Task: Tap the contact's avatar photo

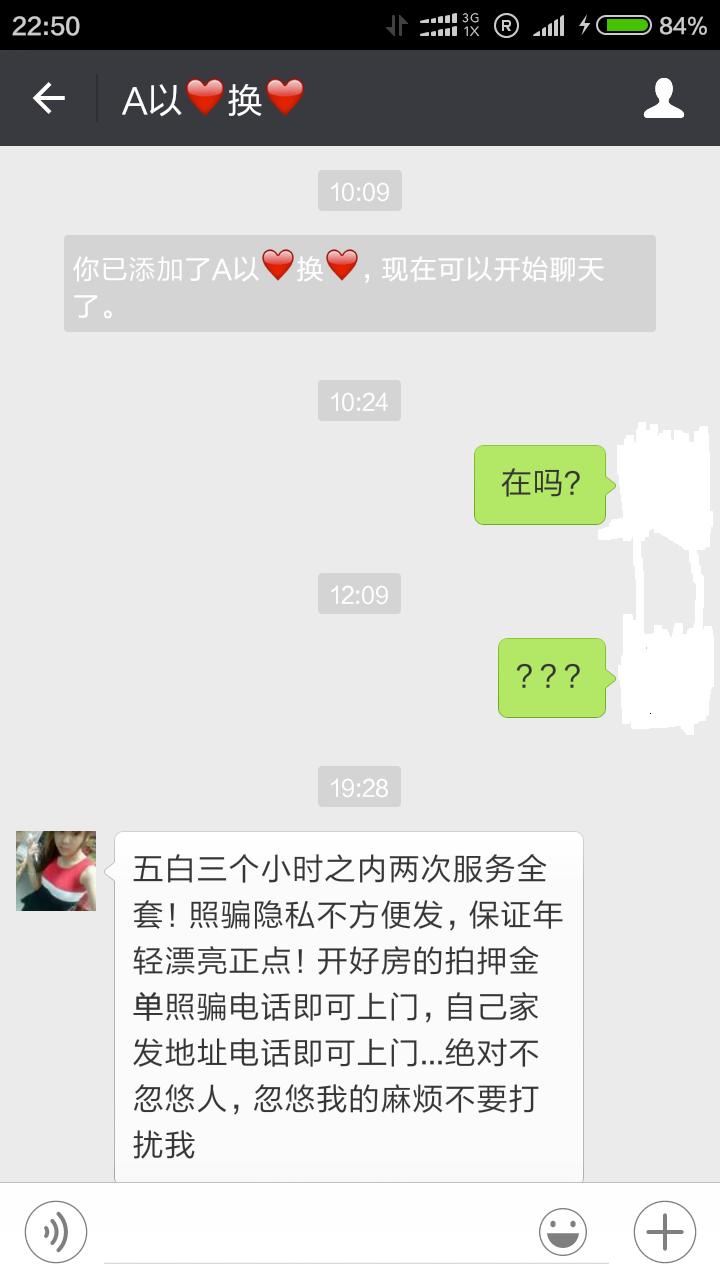Action: point(55,870)
